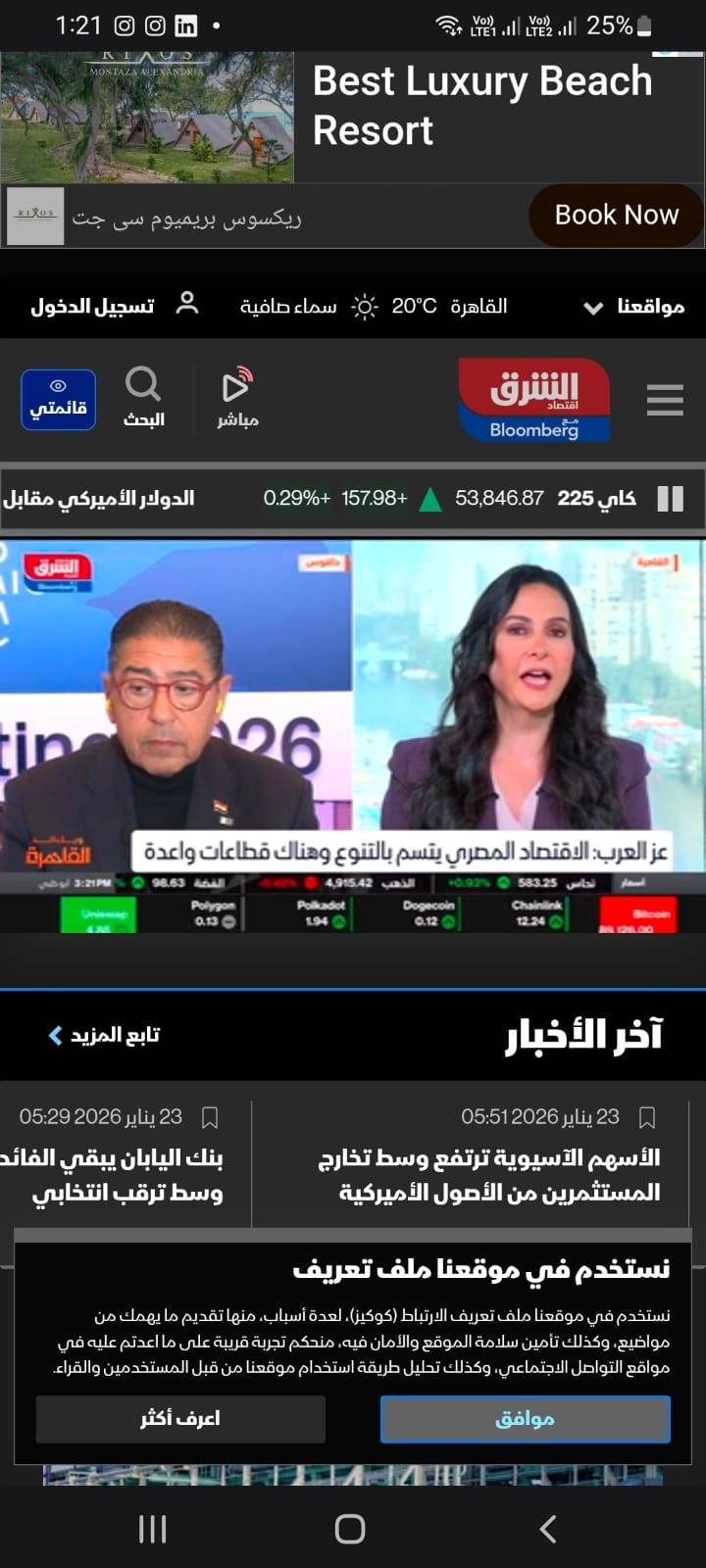Tap اعرف أكثر to learn more
The height and width of the screenshot is (1568, 706).
(180, 1418)
